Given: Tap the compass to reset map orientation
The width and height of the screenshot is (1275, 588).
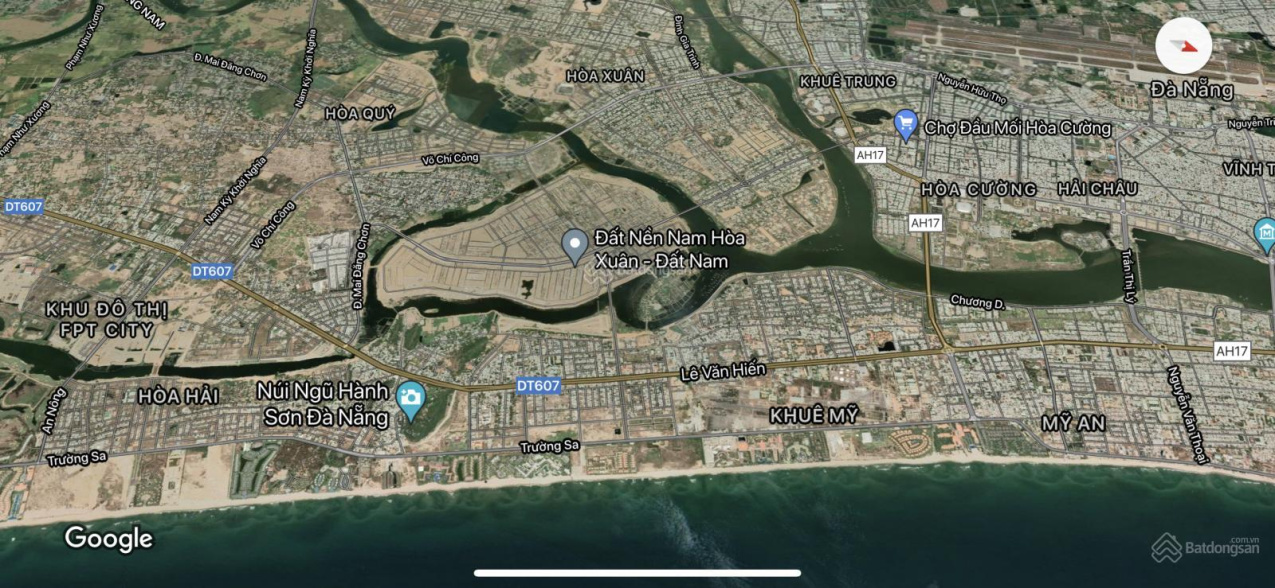Looking at the screenshot, I should 1183,46.
